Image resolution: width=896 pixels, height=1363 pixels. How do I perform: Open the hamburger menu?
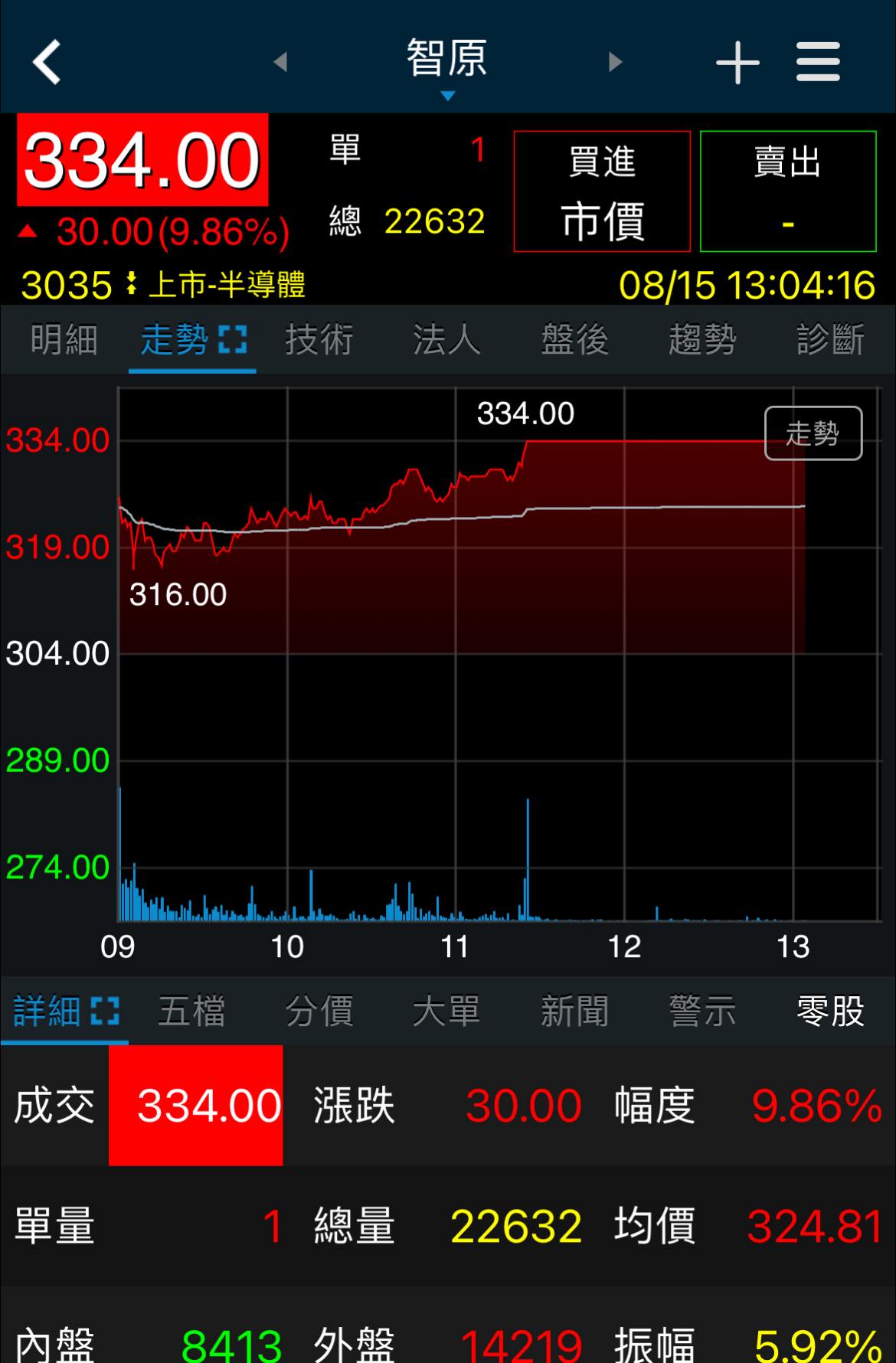[x=818, y=62]
